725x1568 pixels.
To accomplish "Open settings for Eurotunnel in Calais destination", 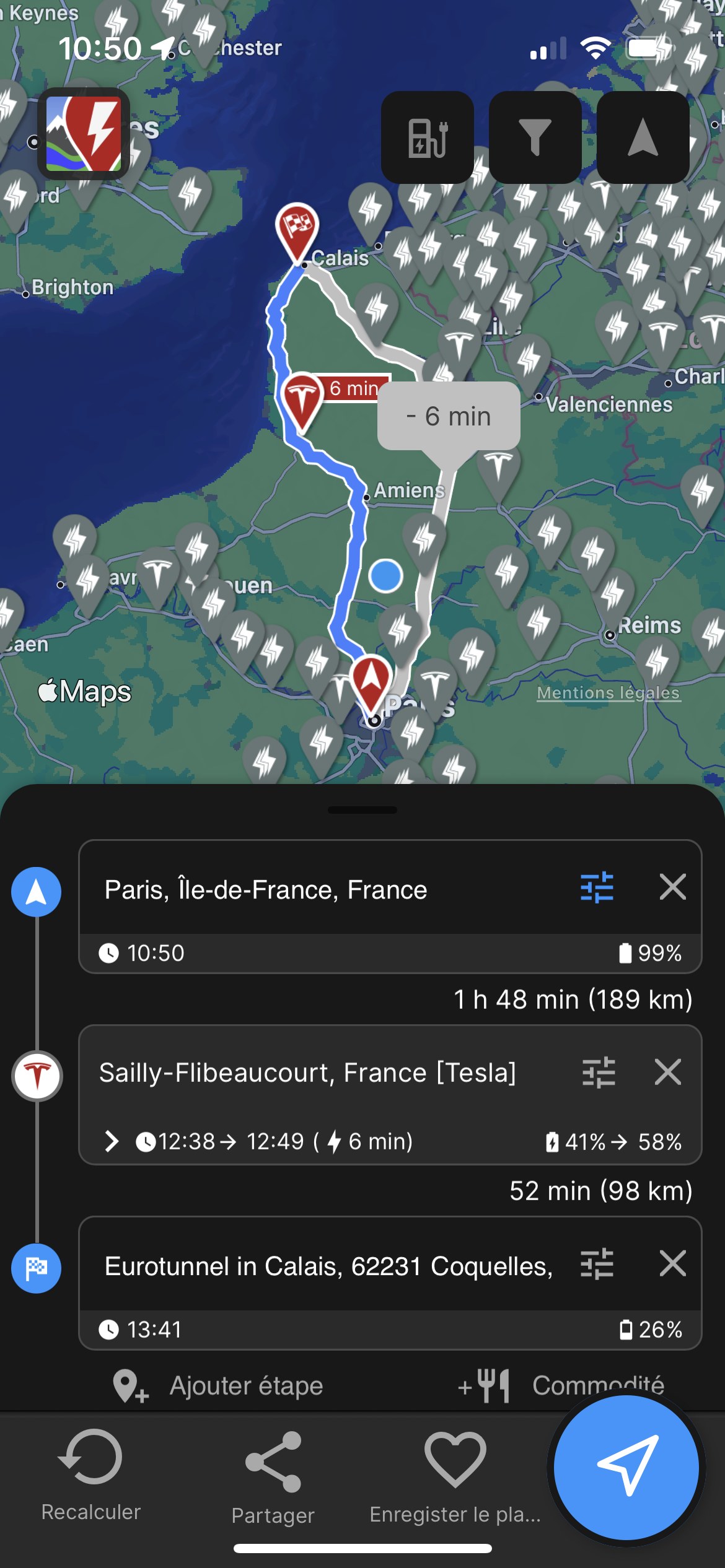I will (597, 1264).
